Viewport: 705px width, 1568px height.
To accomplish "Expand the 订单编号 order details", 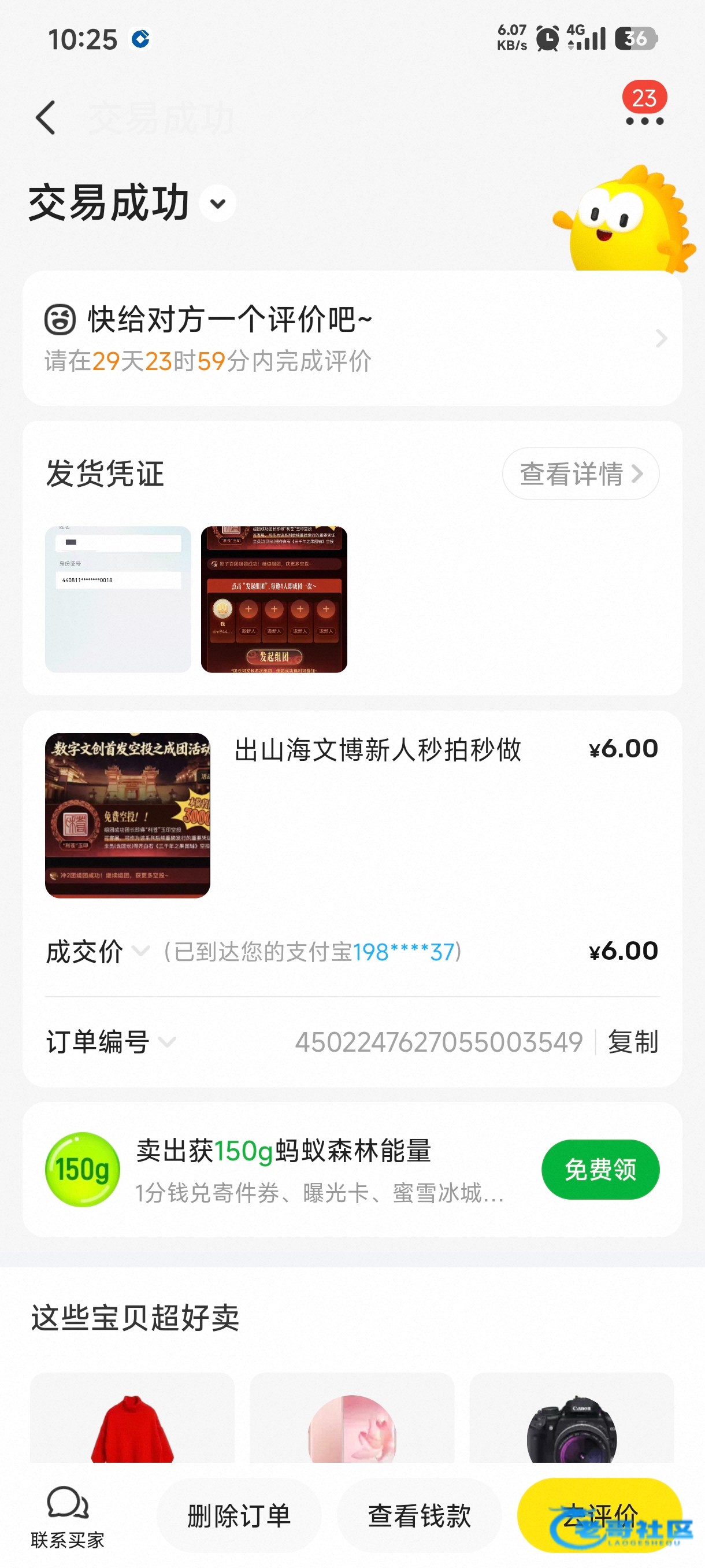I will 166,1041.
